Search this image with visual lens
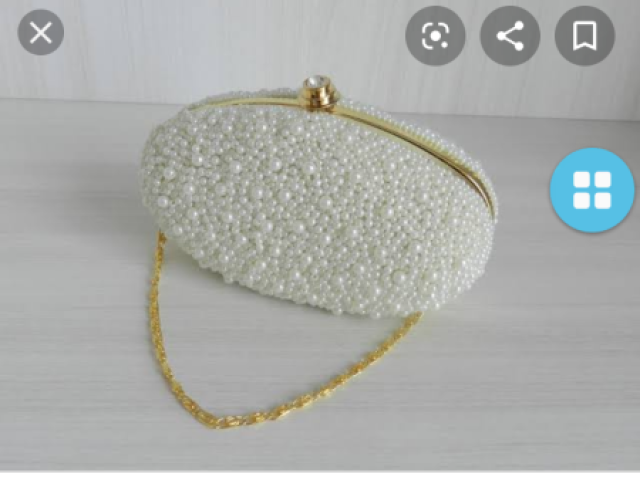640x480 pixels. [x=435, y=37]
